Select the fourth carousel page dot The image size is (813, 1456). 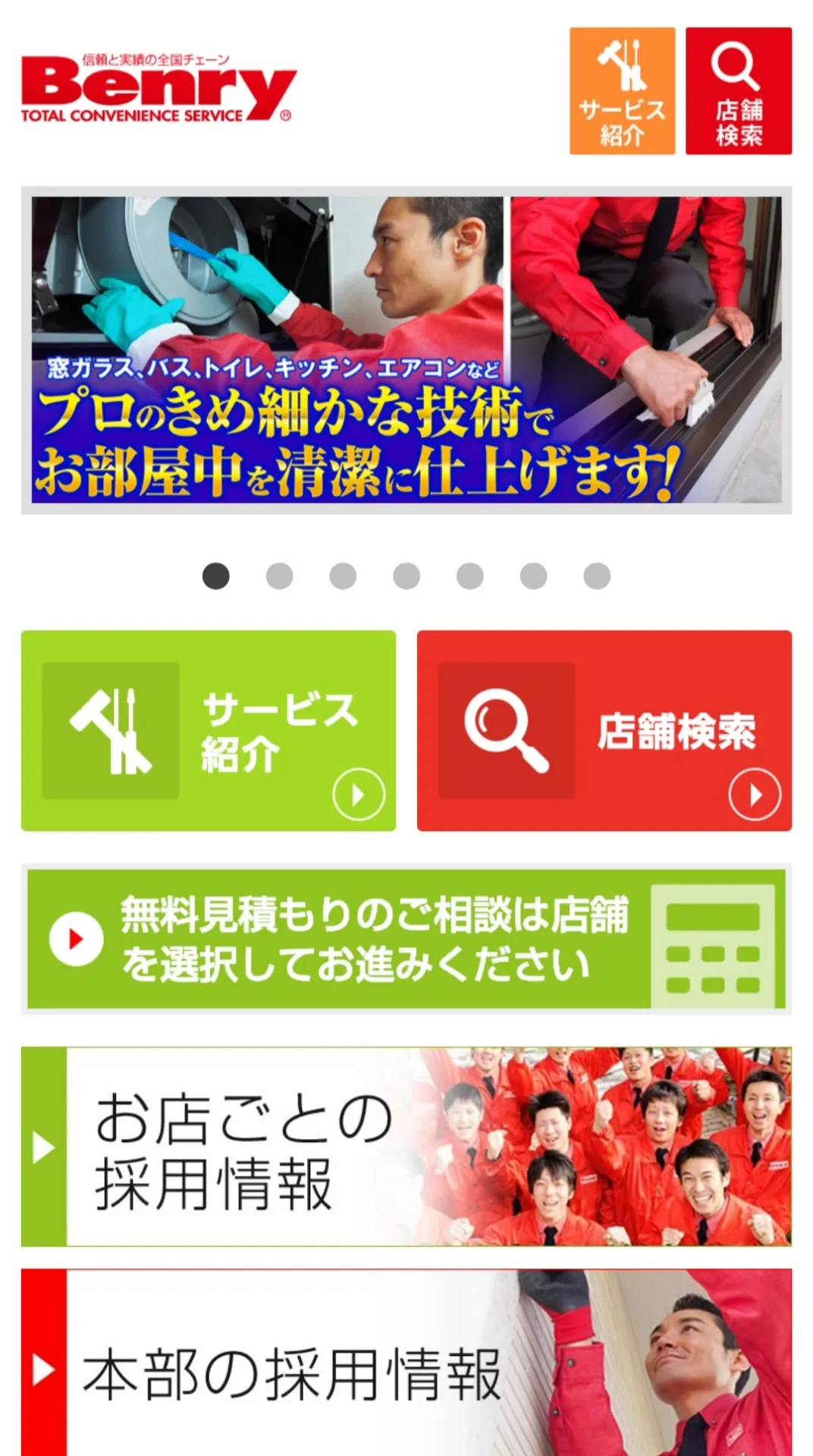[406, 576]
